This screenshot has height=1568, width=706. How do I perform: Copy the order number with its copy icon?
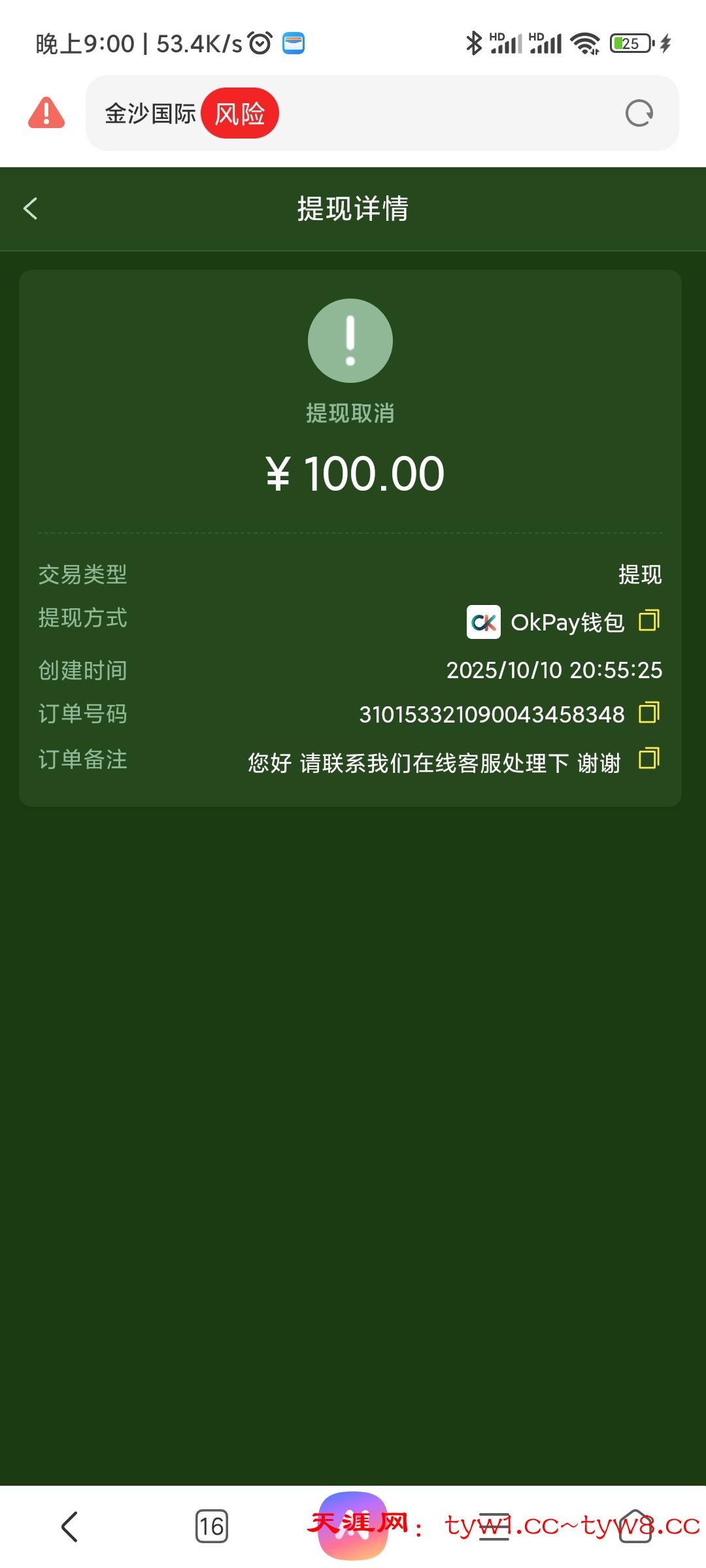coord(648,715)
